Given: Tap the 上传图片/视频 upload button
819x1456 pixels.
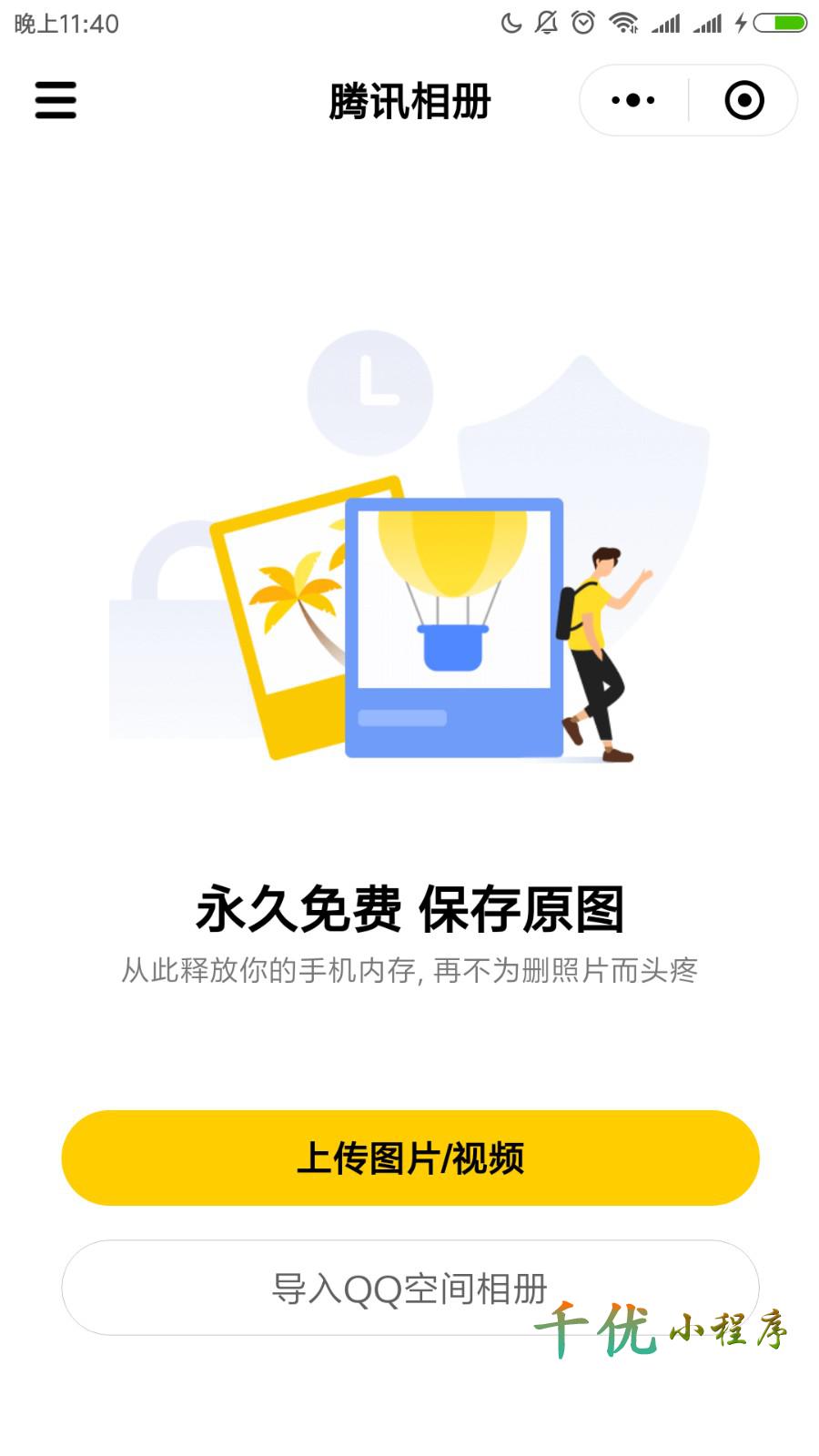Looking at the screenshot, I should tap(409, 1158).
